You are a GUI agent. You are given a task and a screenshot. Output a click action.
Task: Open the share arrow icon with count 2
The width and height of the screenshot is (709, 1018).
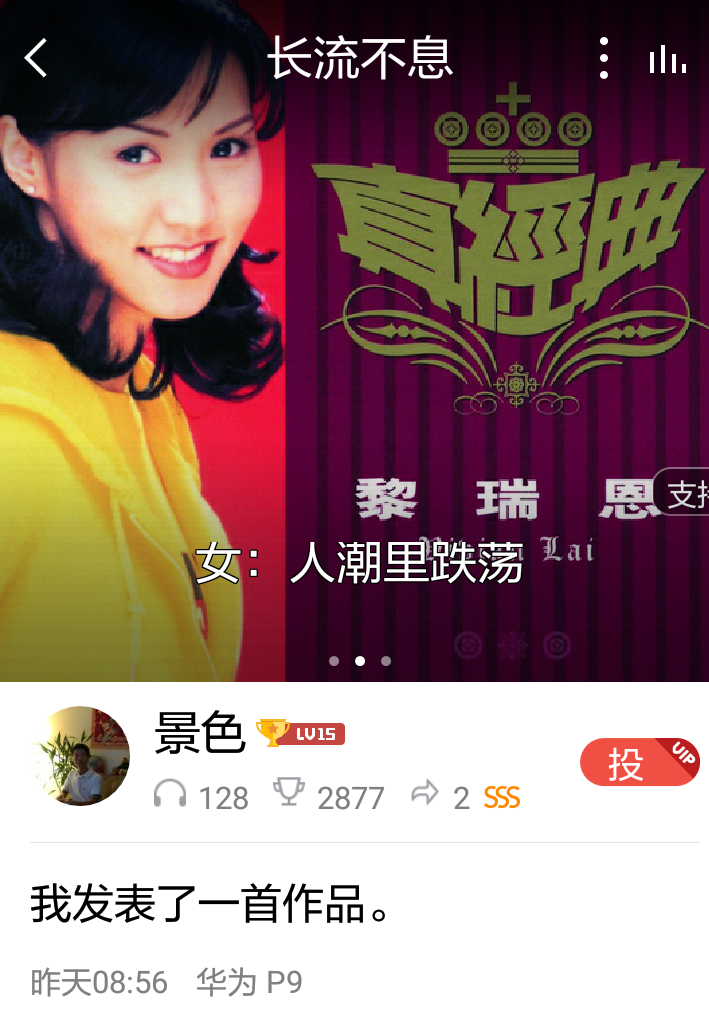[x=425, y=795]
